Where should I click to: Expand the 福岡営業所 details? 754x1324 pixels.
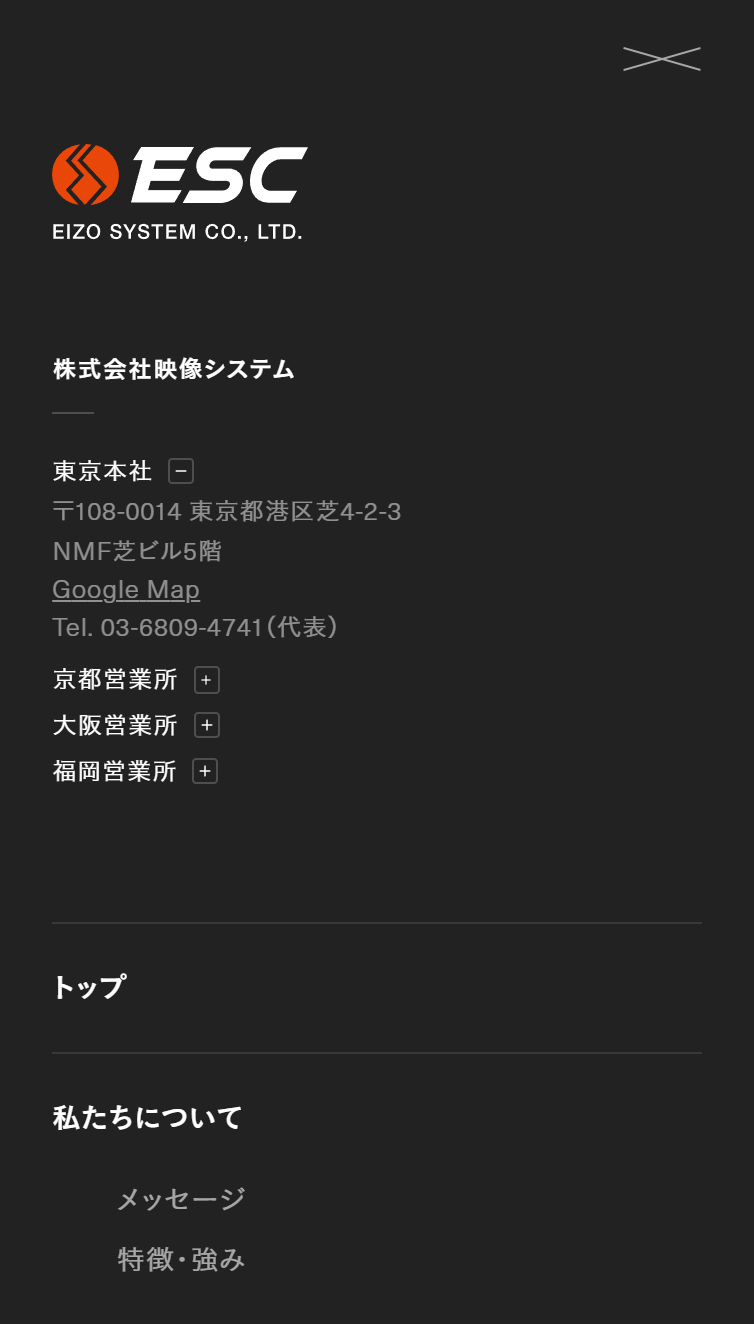(x=205, y=771)
